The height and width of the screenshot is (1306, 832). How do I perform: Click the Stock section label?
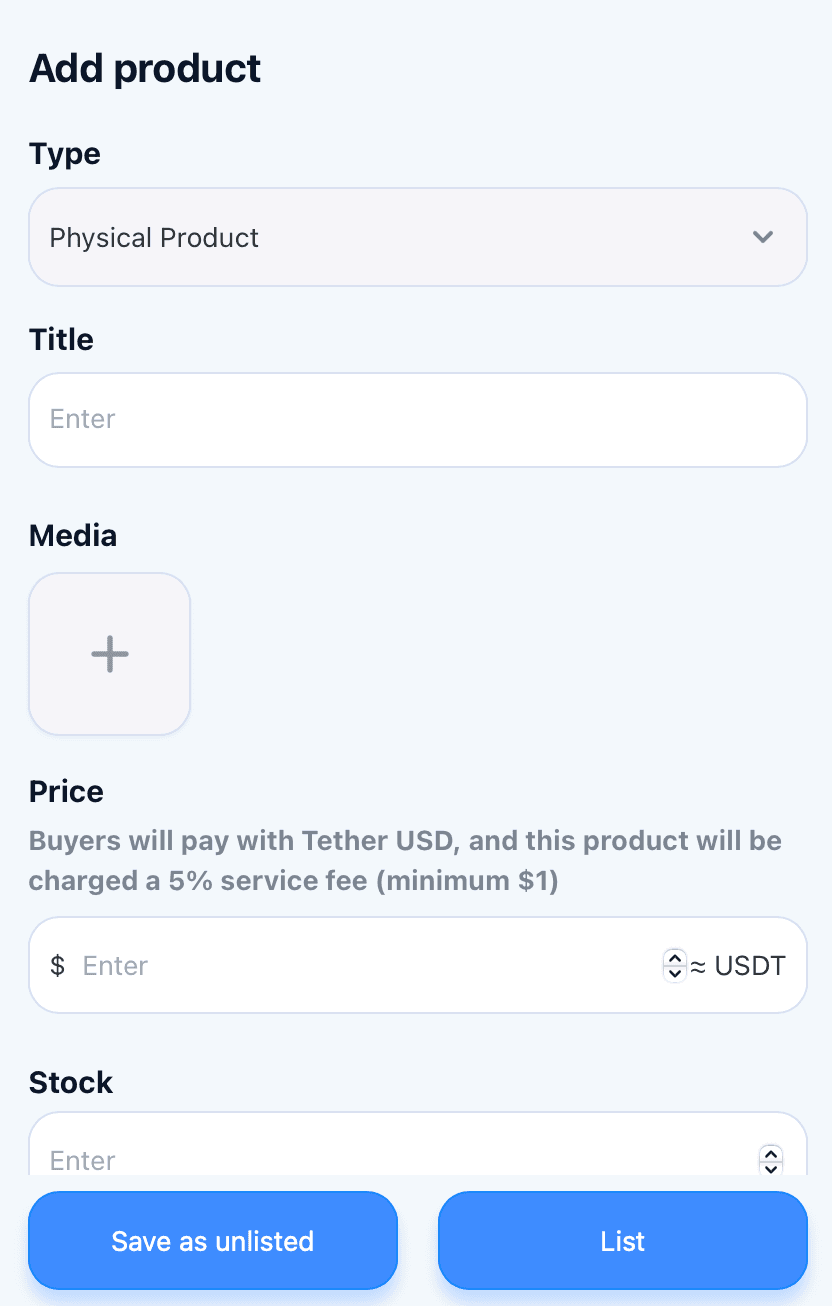pos(71,1082)
